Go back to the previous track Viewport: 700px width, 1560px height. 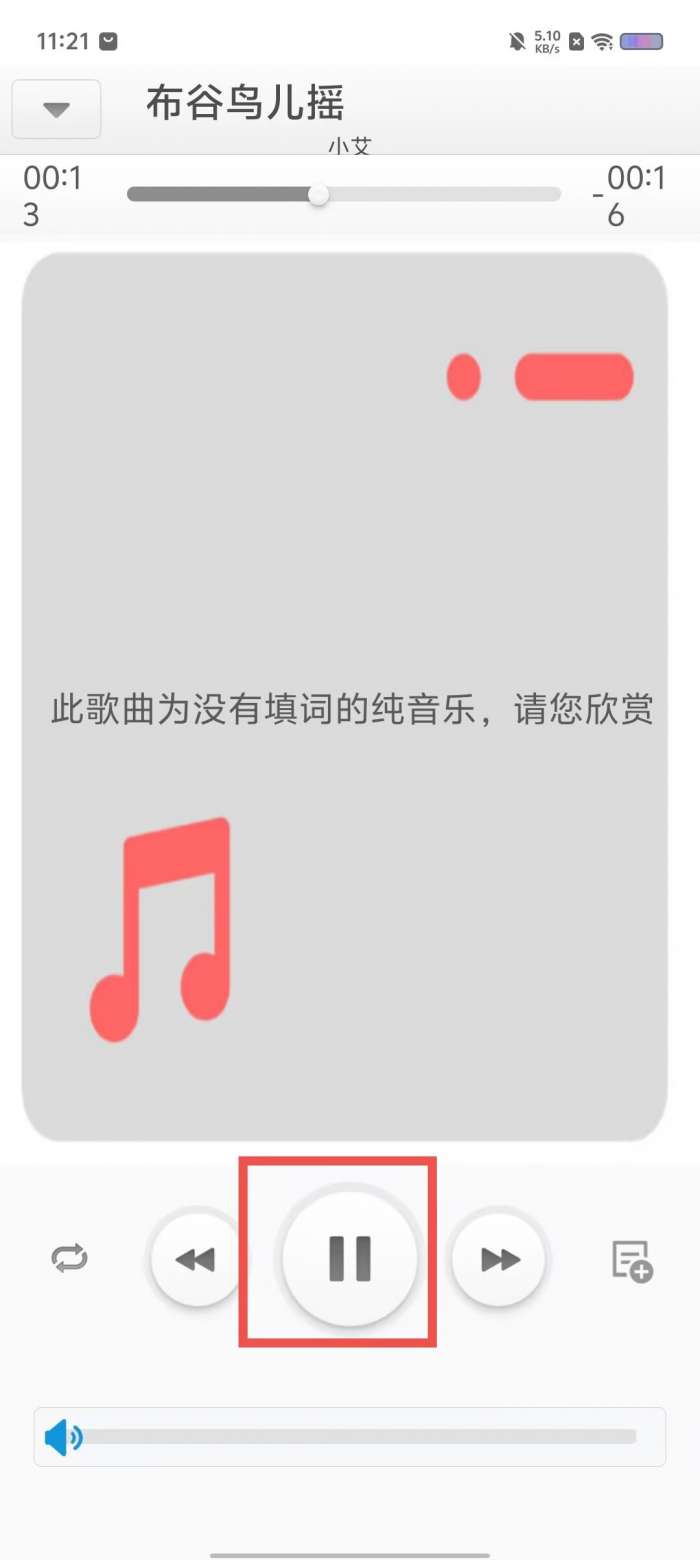tap(196, 1259)
